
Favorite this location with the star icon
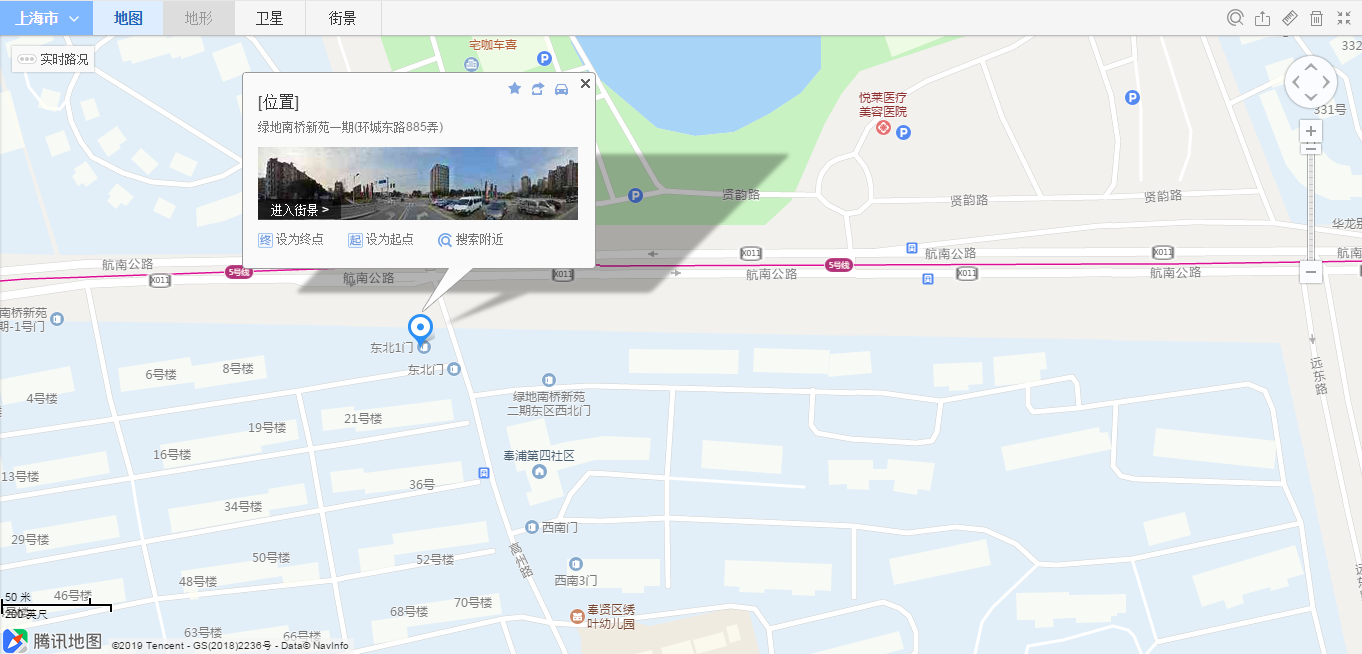[515, 89]
